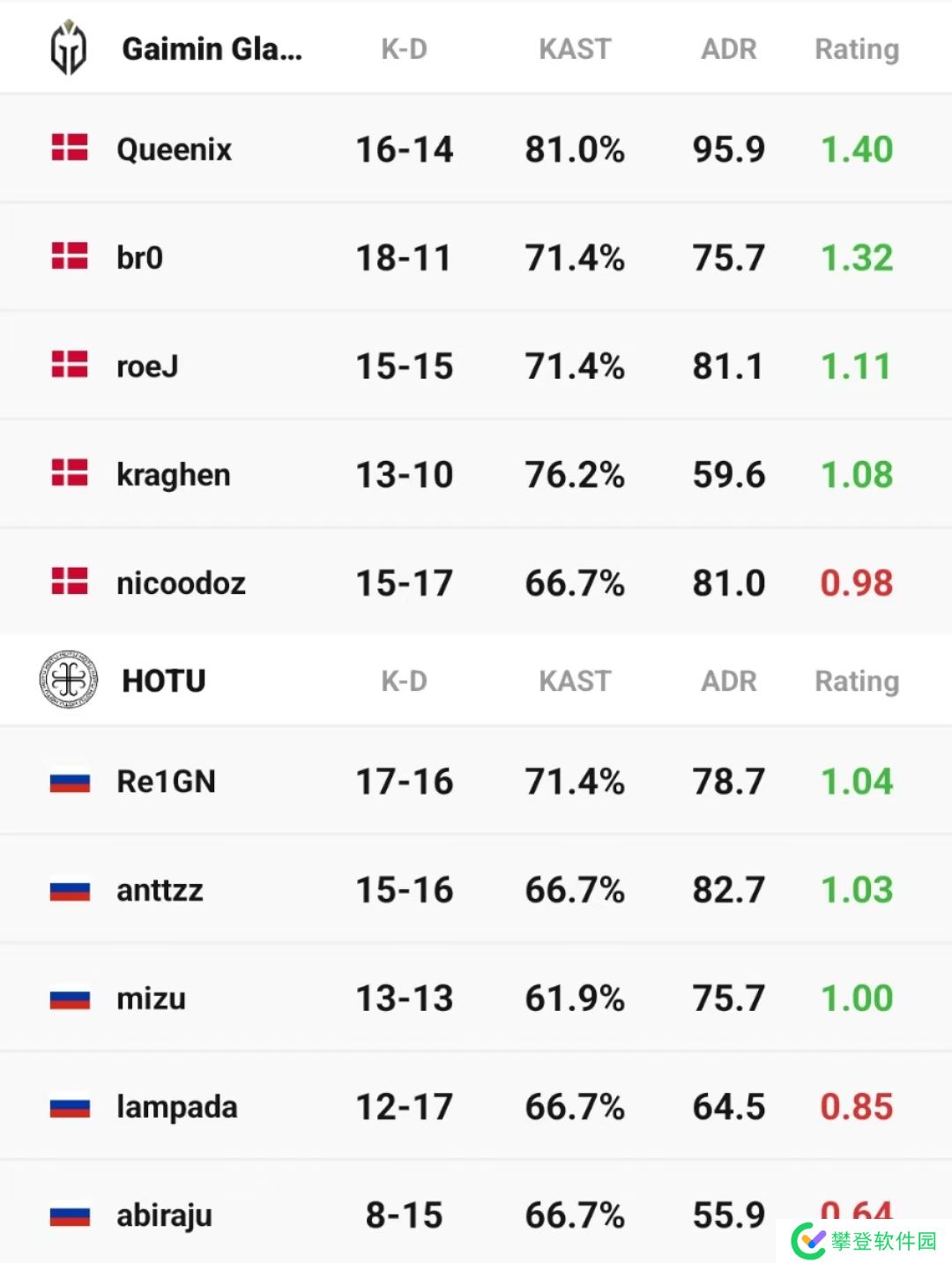The width and height of the screenshot is (952, 1263).
Task: Open lampada's player profile
Action: click(176, 1107)
